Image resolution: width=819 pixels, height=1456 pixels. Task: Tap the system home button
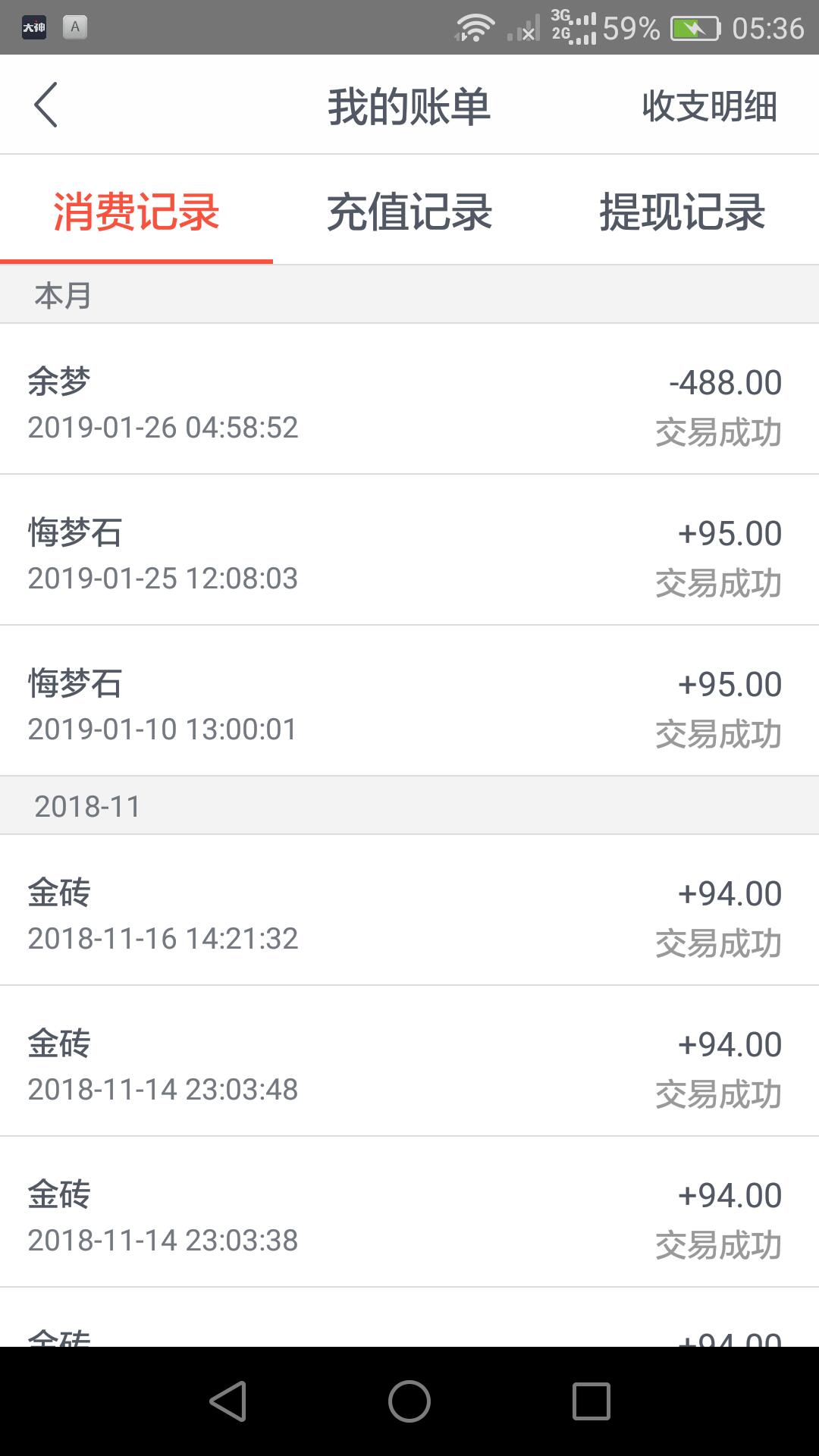click(x=409, y=1401)
